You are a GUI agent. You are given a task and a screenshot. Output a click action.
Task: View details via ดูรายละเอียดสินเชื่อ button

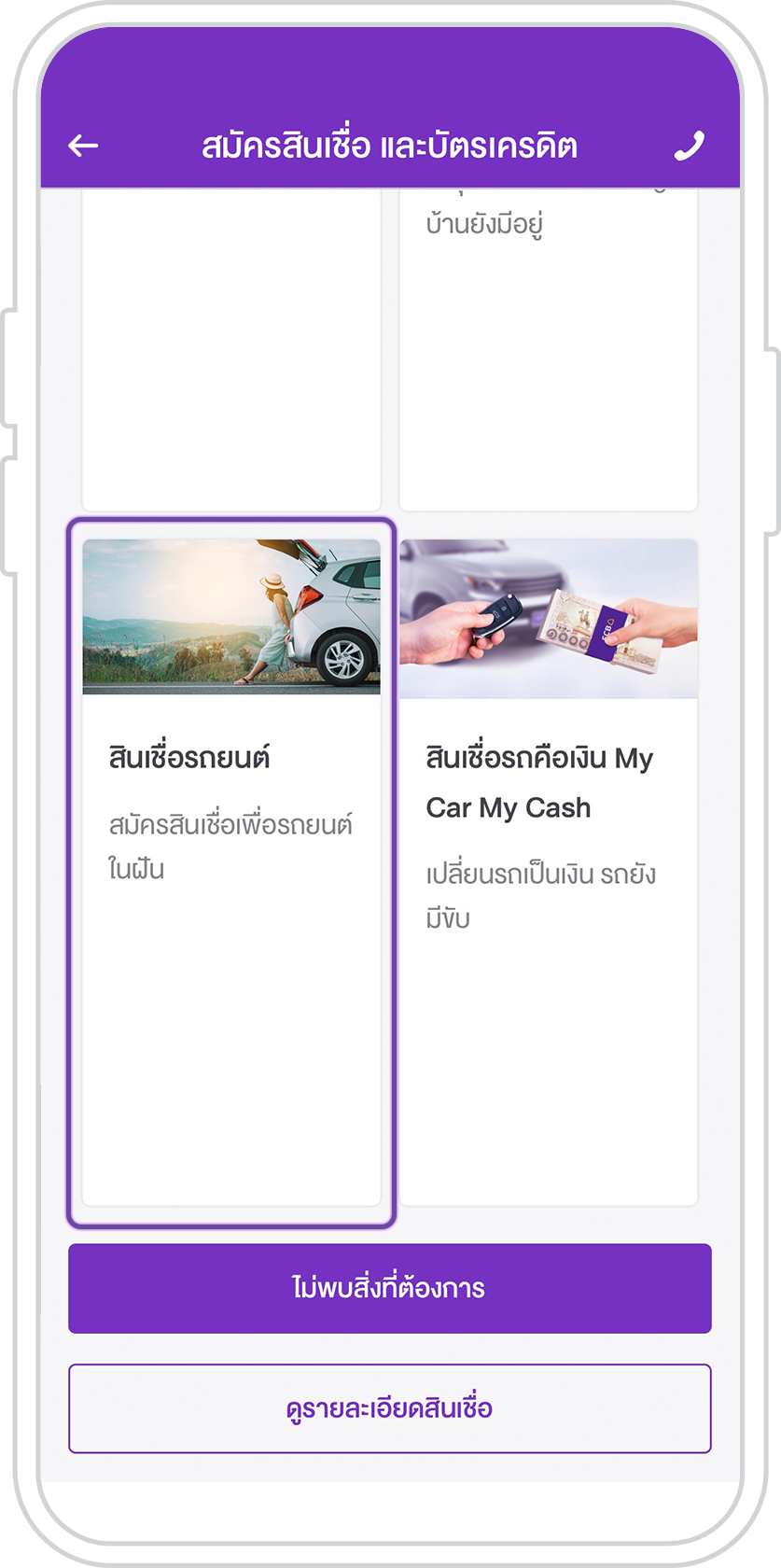pos(390,1408)
